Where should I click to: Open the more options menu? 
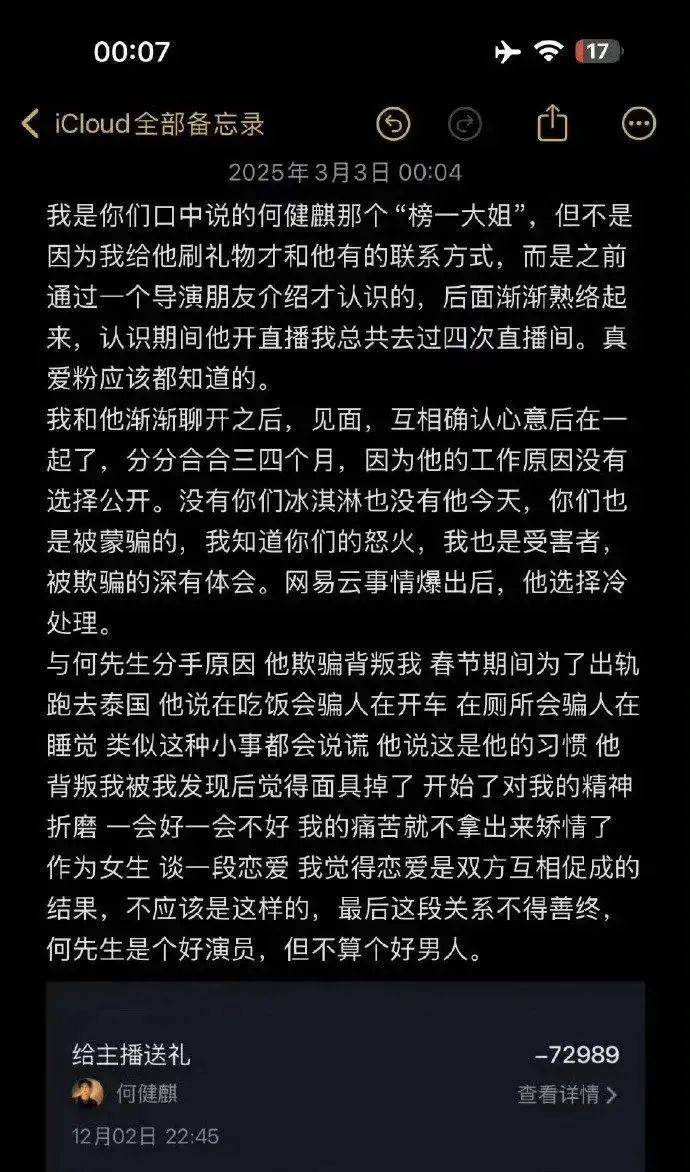click(639, 124)
